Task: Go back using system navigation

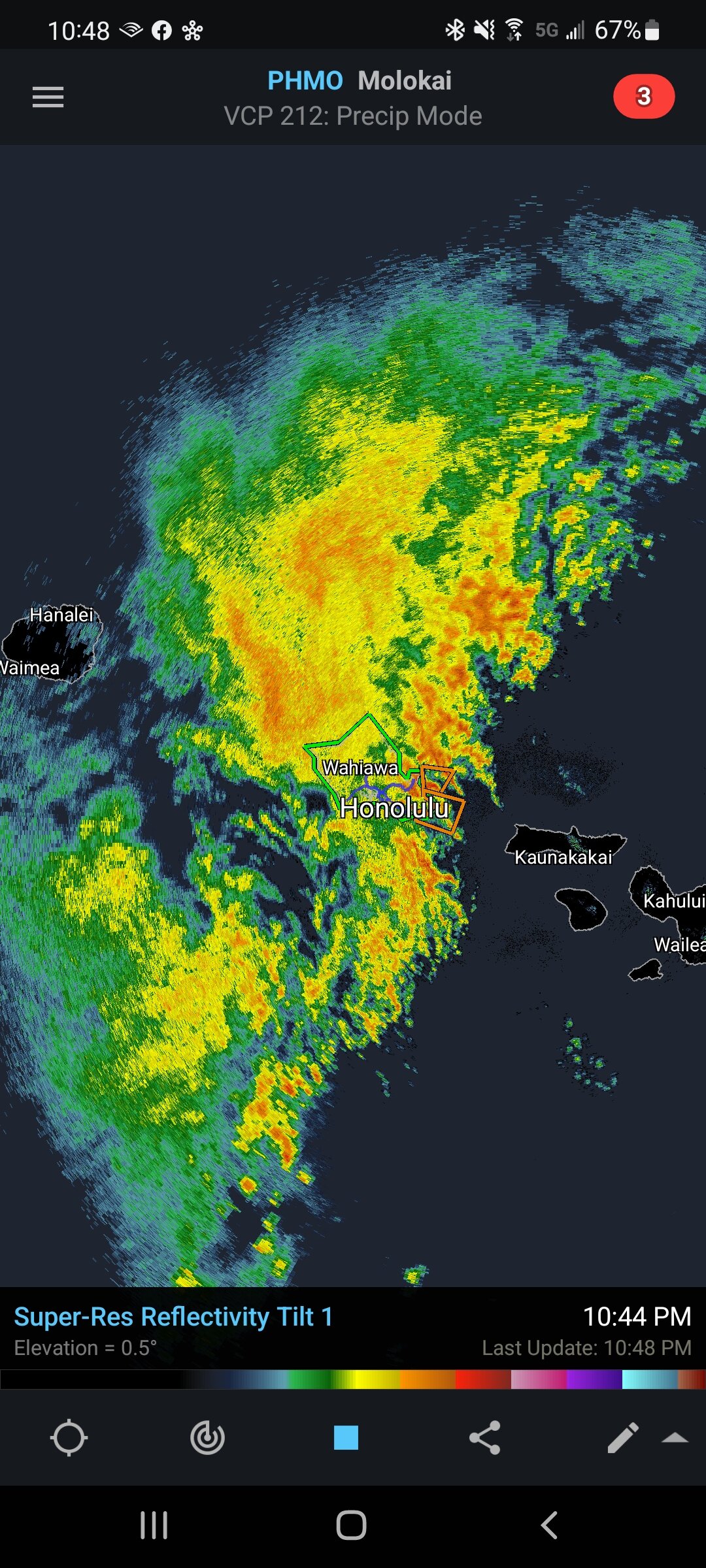Action: click(x=549, y=1526)
